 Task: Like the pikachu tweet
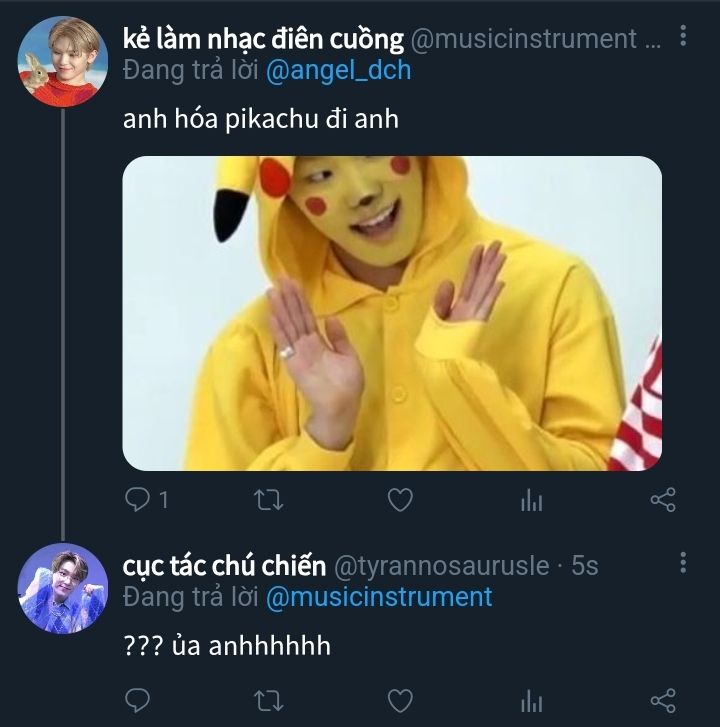(x=400, y=499)
